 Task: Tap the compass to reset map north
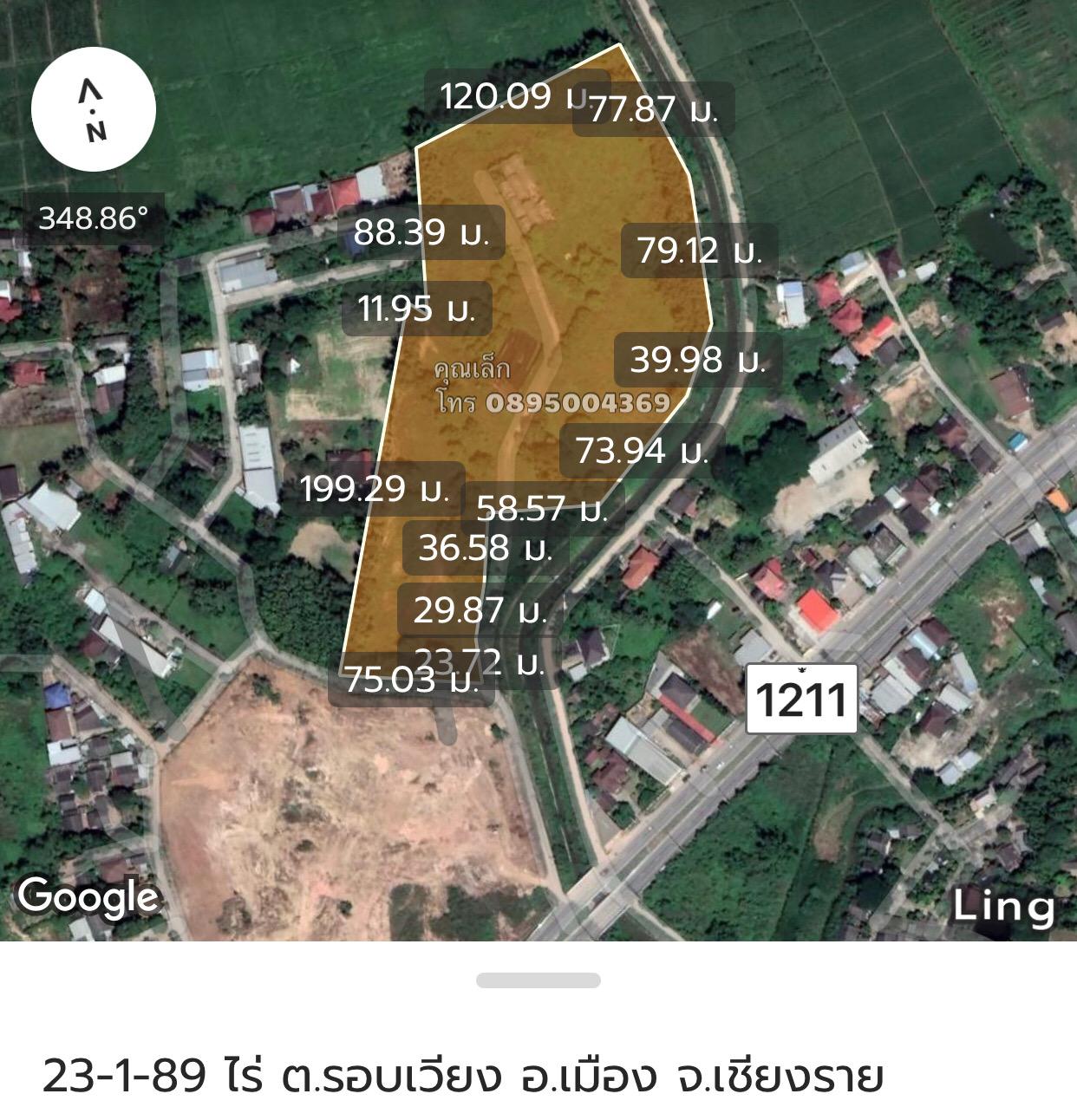tap(94, 110)
